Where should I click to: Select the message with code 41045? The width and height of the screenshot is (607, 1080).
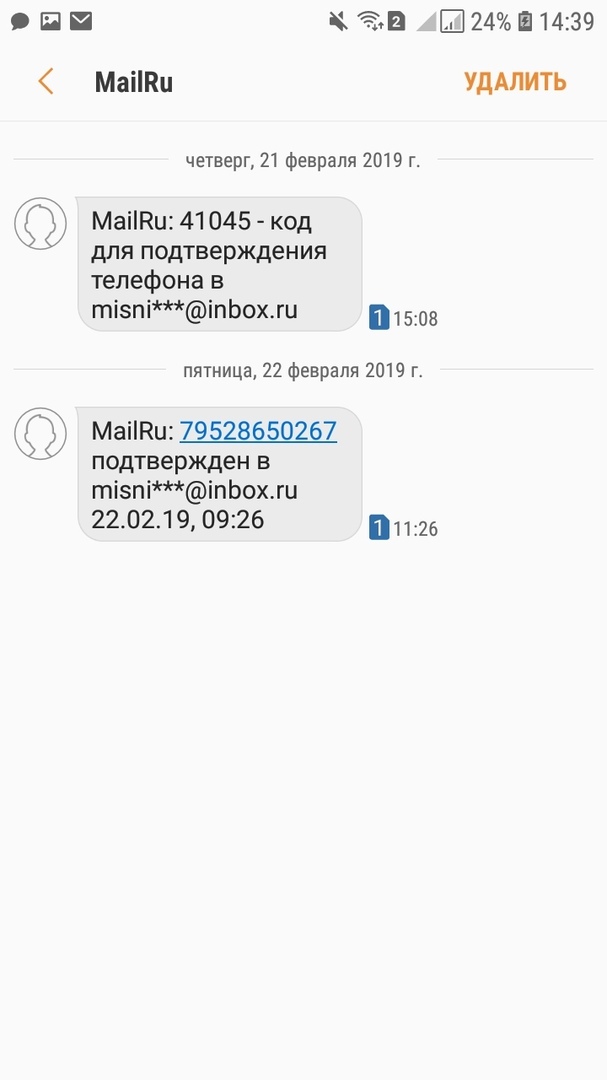219,265
